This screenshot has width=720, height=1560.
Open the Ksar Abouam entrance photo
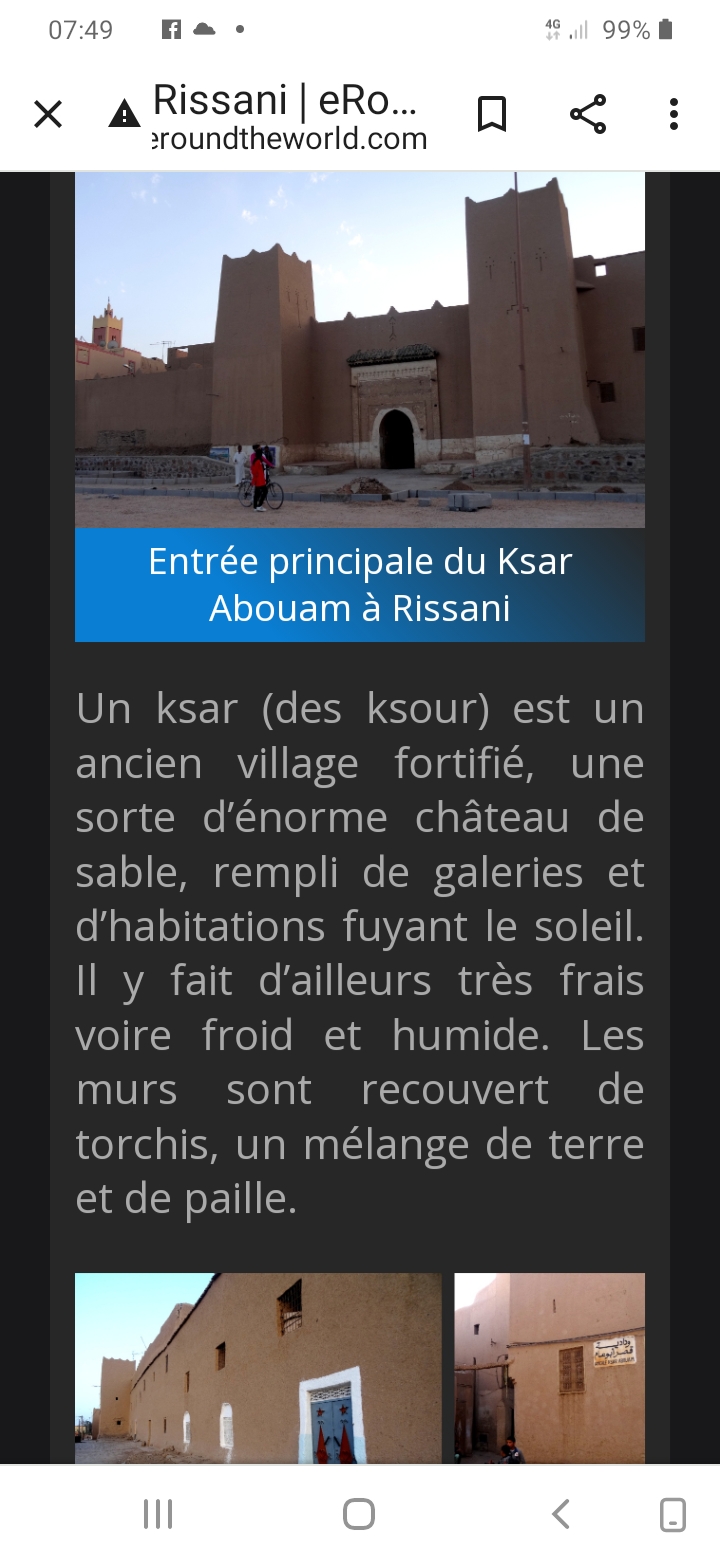click(x=360, y=350)
